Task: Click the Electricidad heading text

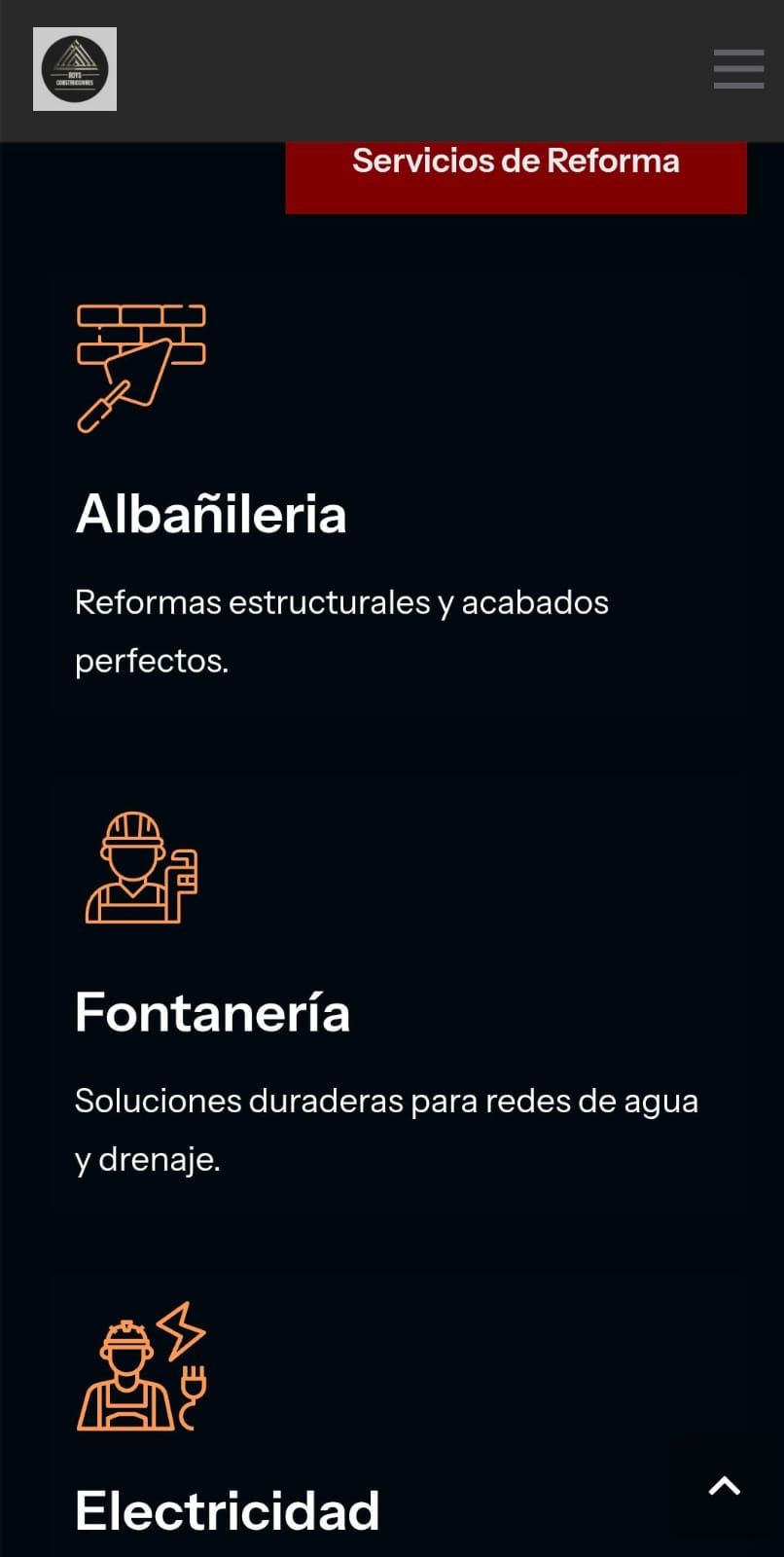Action: click(x=227, y=1510)
